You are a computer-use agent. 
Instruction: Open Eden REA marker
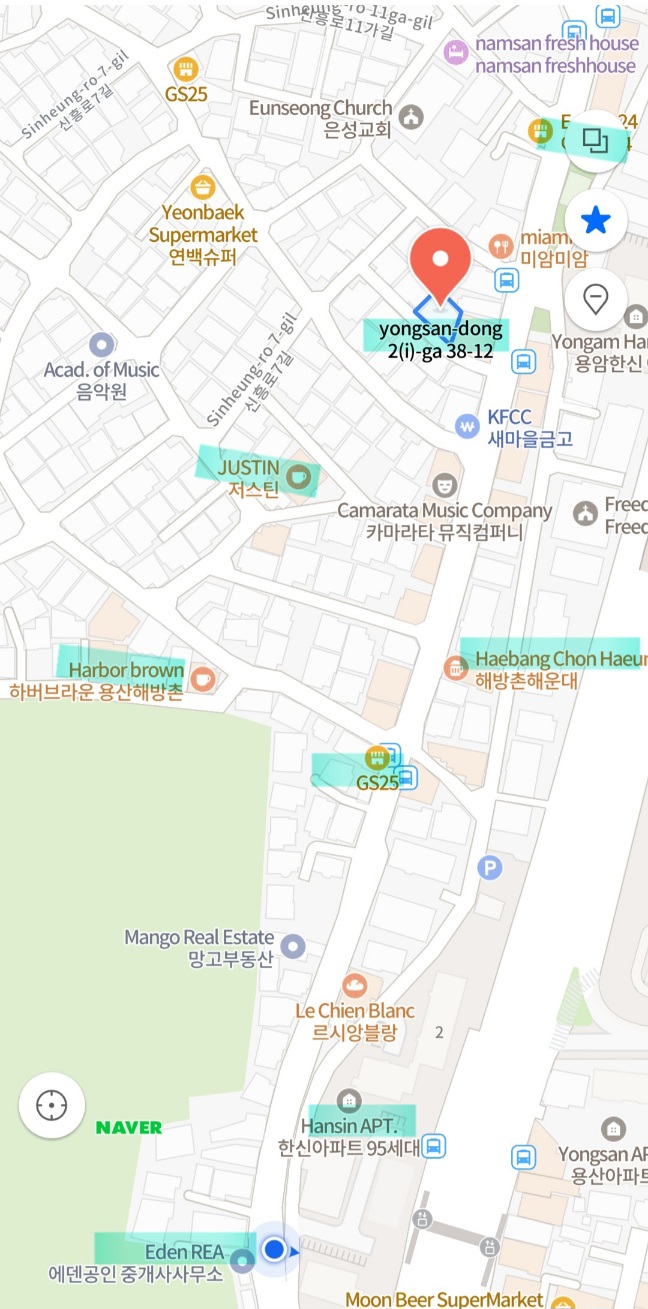pyautogui.click(x=241, y=1261)
